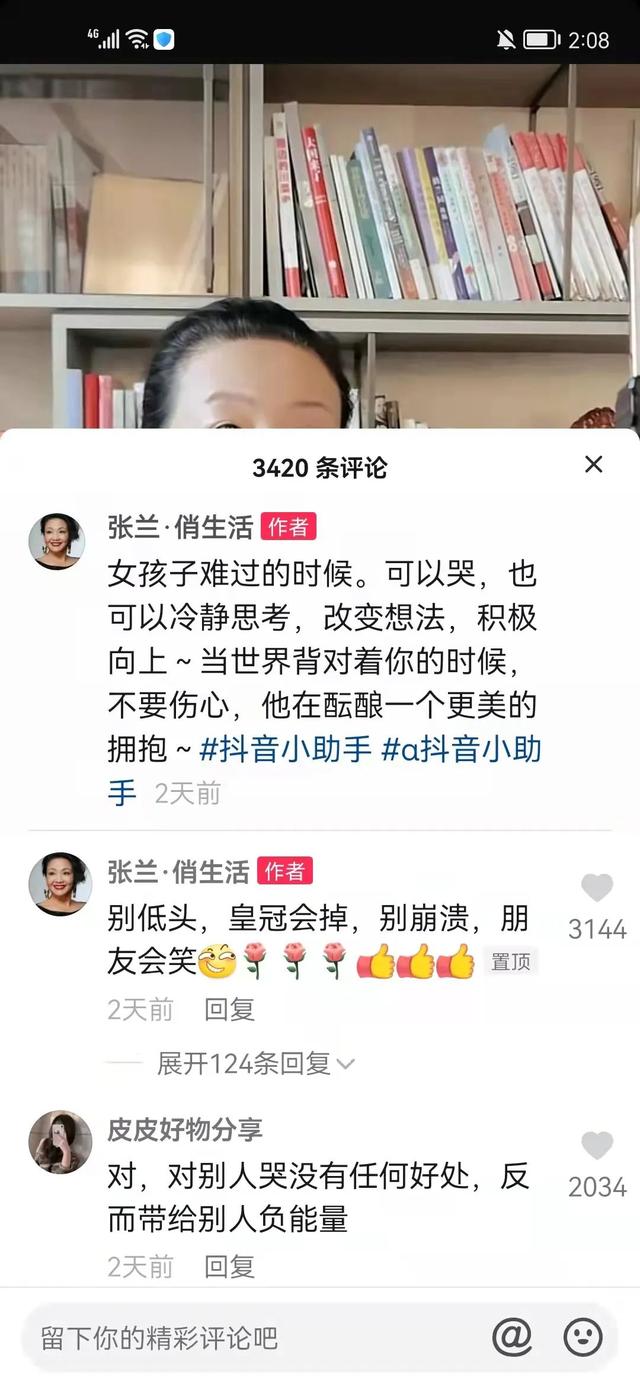The height and width of the screenshot is (1387, 640).
Task: Open the #抖音小助手 hashtag link
Action: coord(285,749)
